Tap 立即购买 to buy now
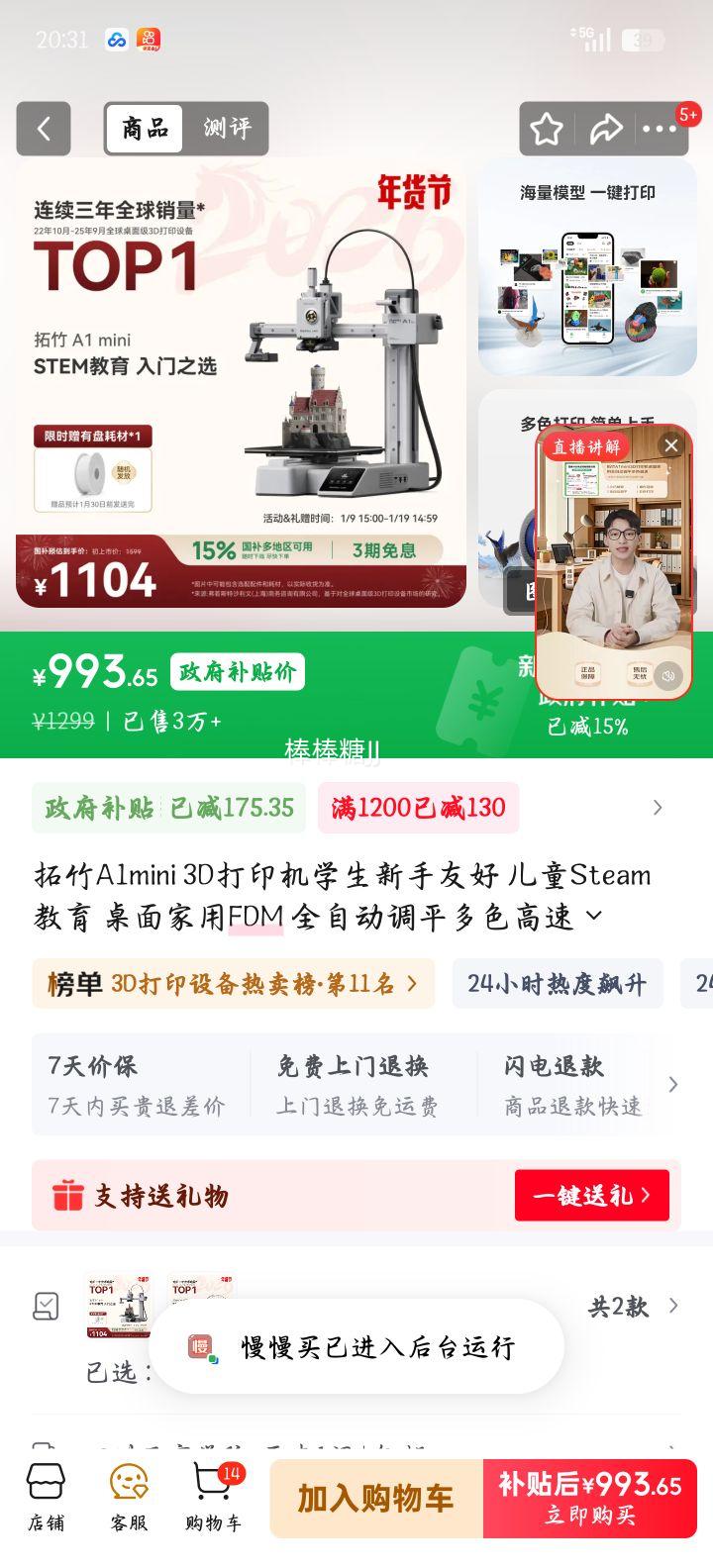 (x=590, y=1497)
